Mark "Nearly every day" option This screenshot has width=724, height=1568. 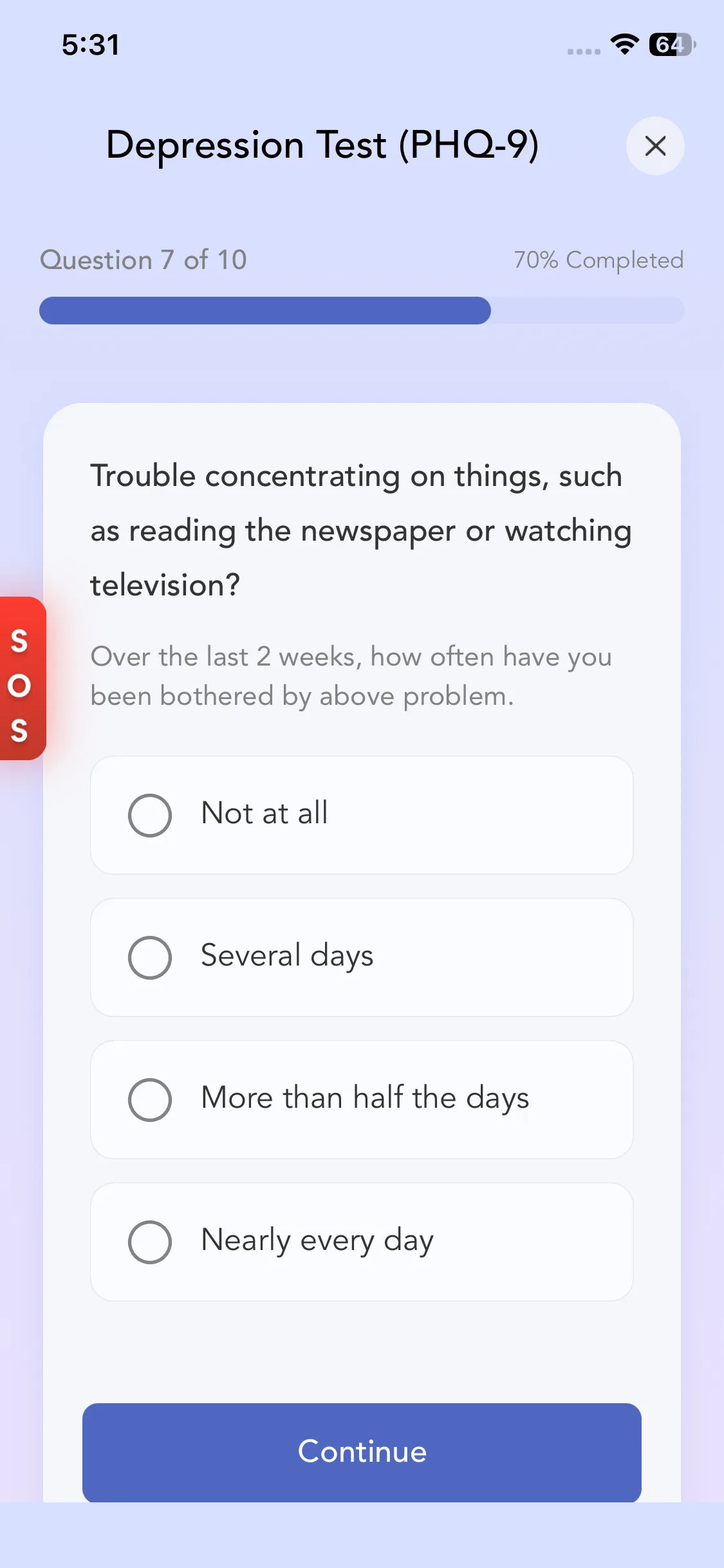tap(362, 1242)
